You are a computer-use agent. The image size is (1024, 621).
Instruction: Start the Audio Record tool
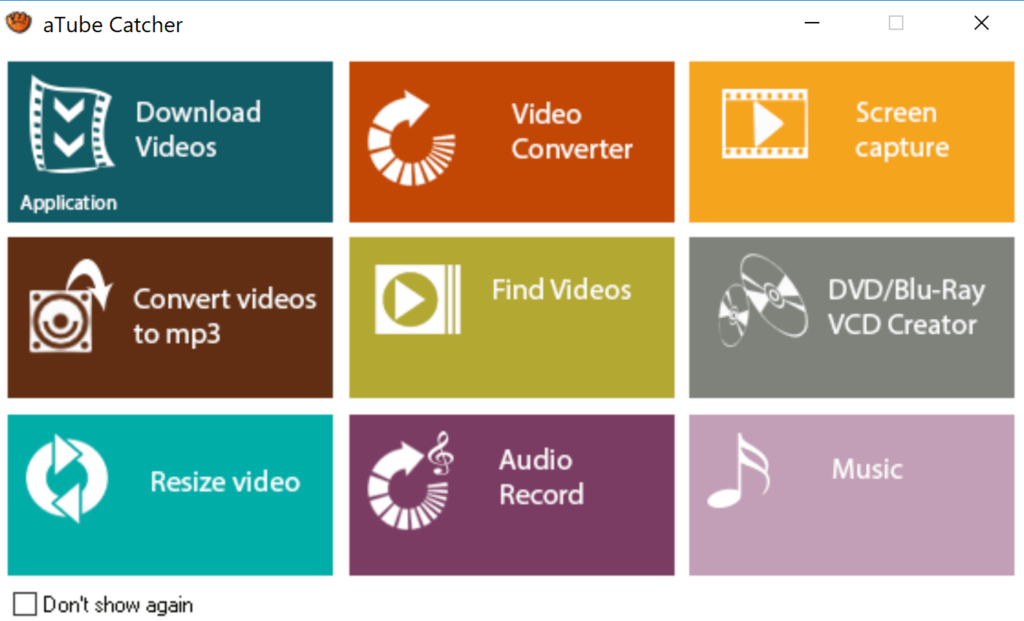pos(511,495)
